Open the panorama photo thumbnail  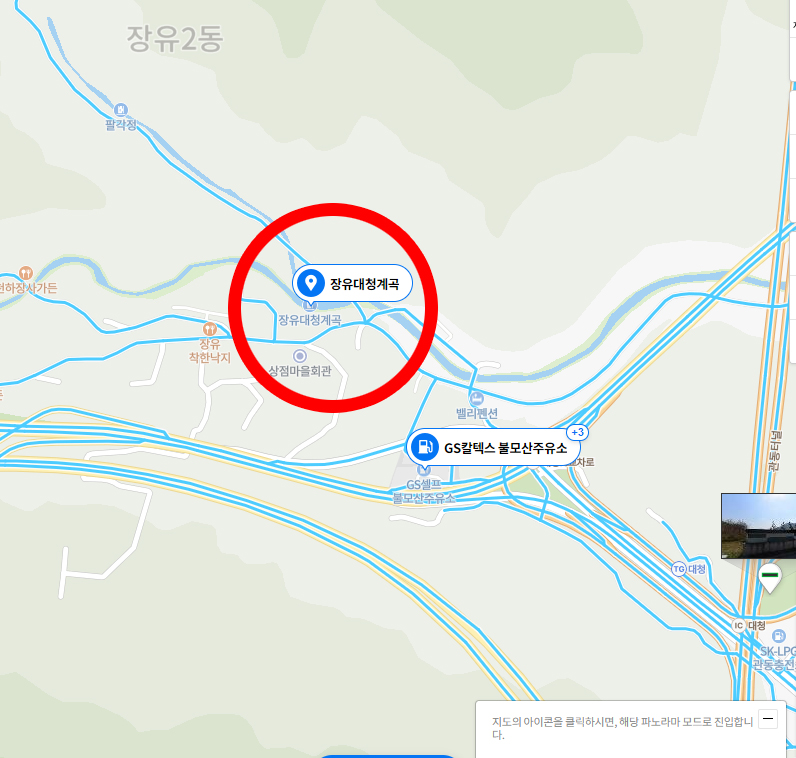(x=758, y=525)
